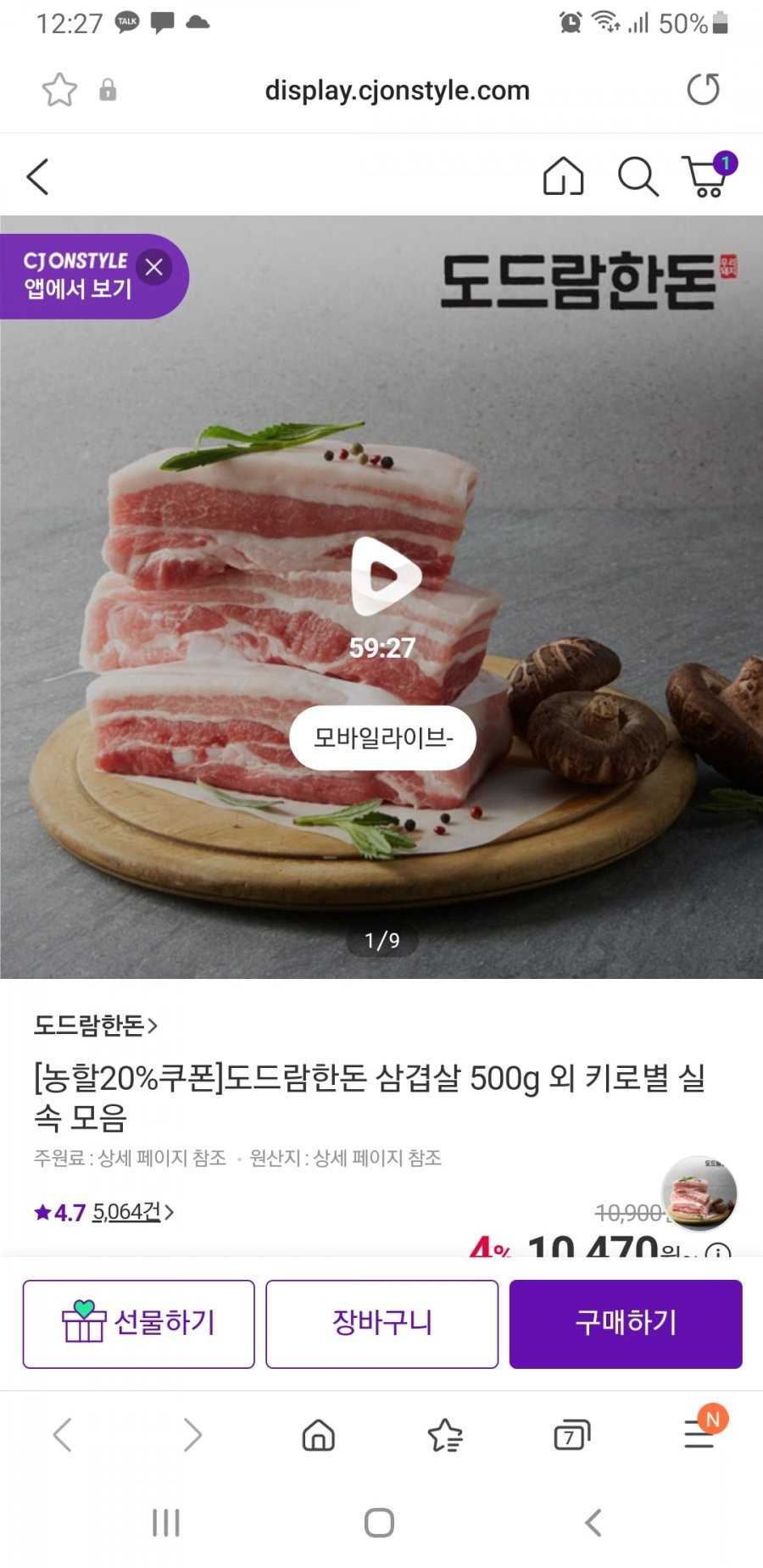
Task: Open the 모바일라이브 live broadcast
Action: pyautogui.click(x=382, y=738)
